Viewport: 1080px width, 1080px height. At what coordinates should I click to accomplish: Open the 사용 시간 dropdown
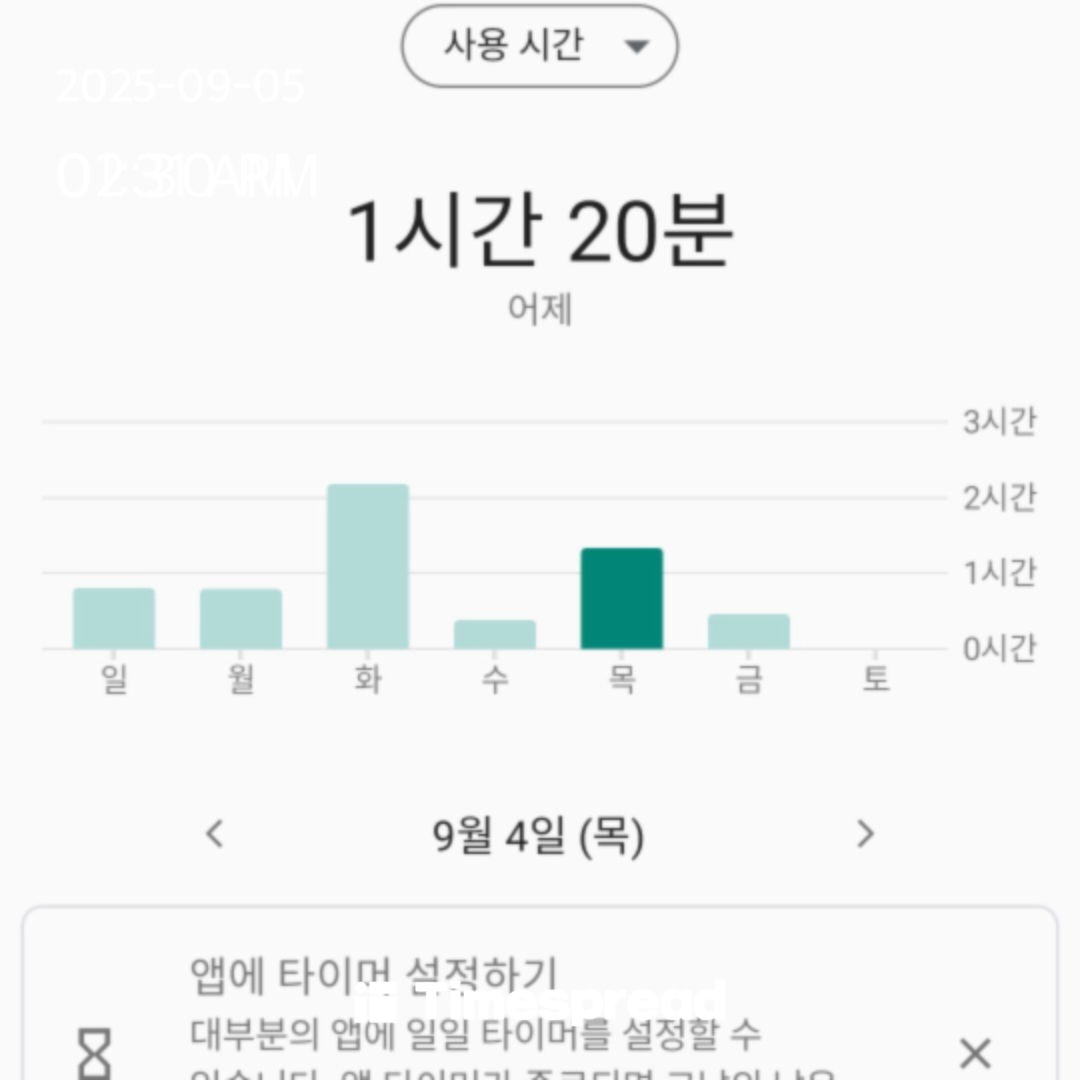539,46
